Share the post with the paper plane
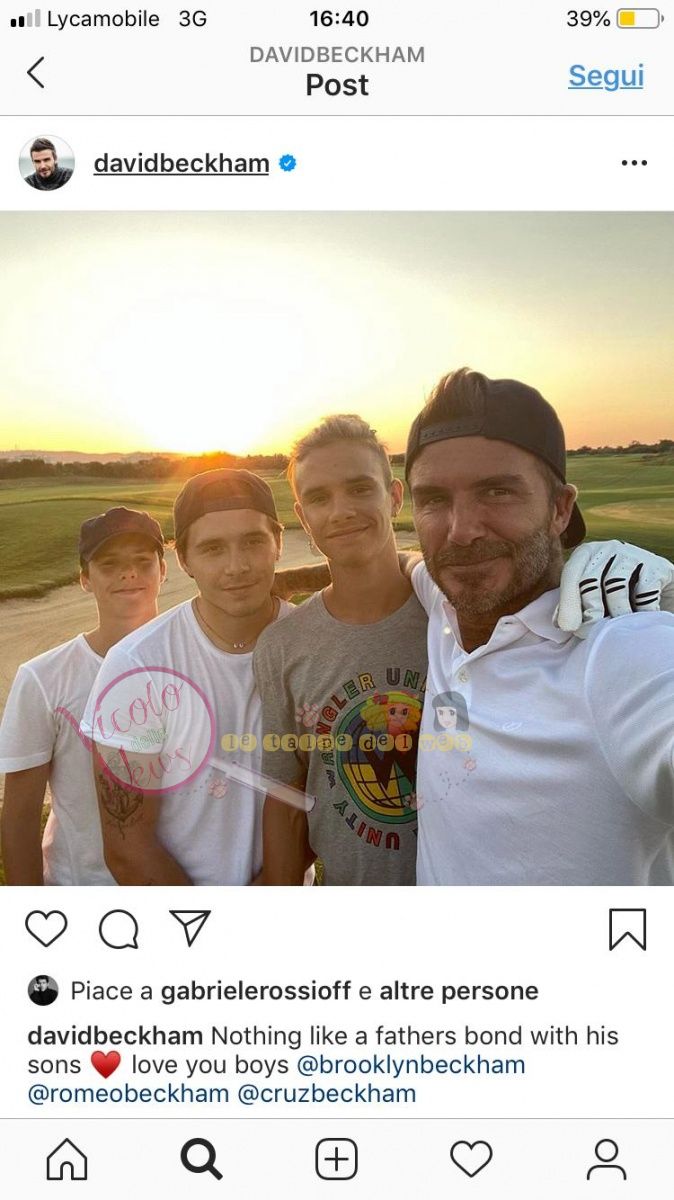The width and height of the screenshot is (674, 1200). 190,928
